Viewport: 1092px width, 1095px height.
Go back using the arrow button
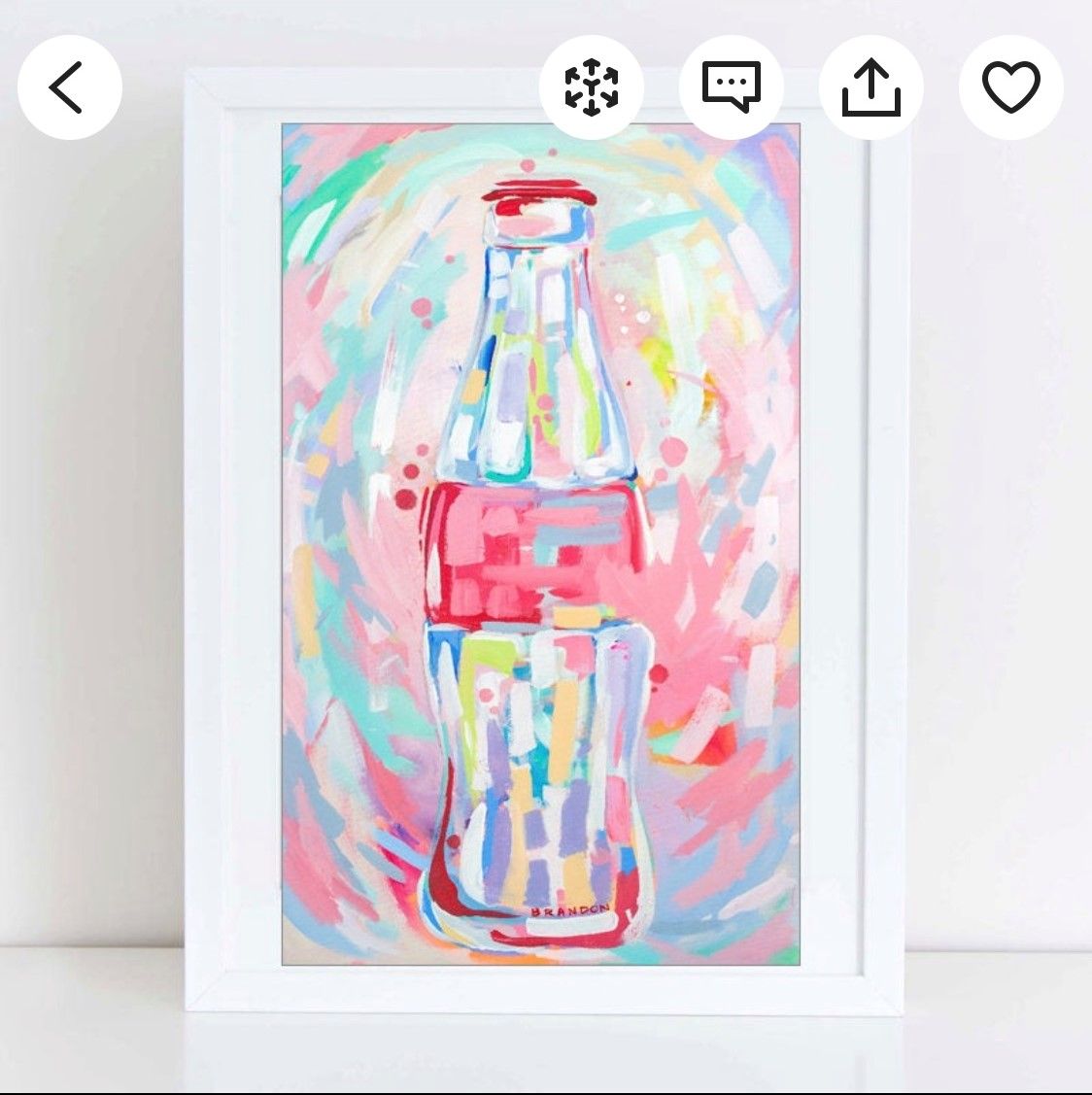70,87
